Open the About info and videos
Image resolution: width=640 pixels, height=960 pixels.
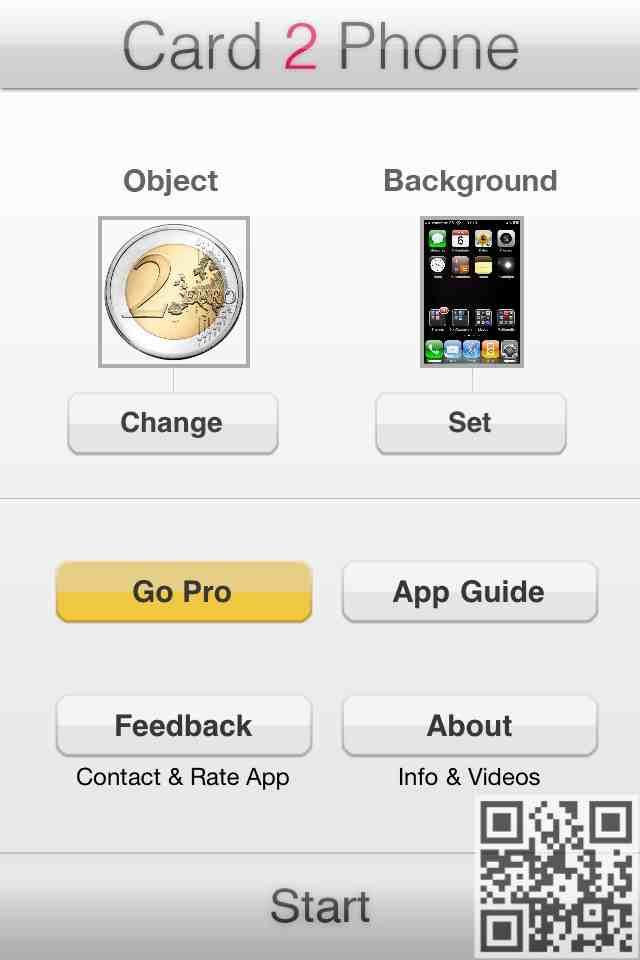[469, 726]
